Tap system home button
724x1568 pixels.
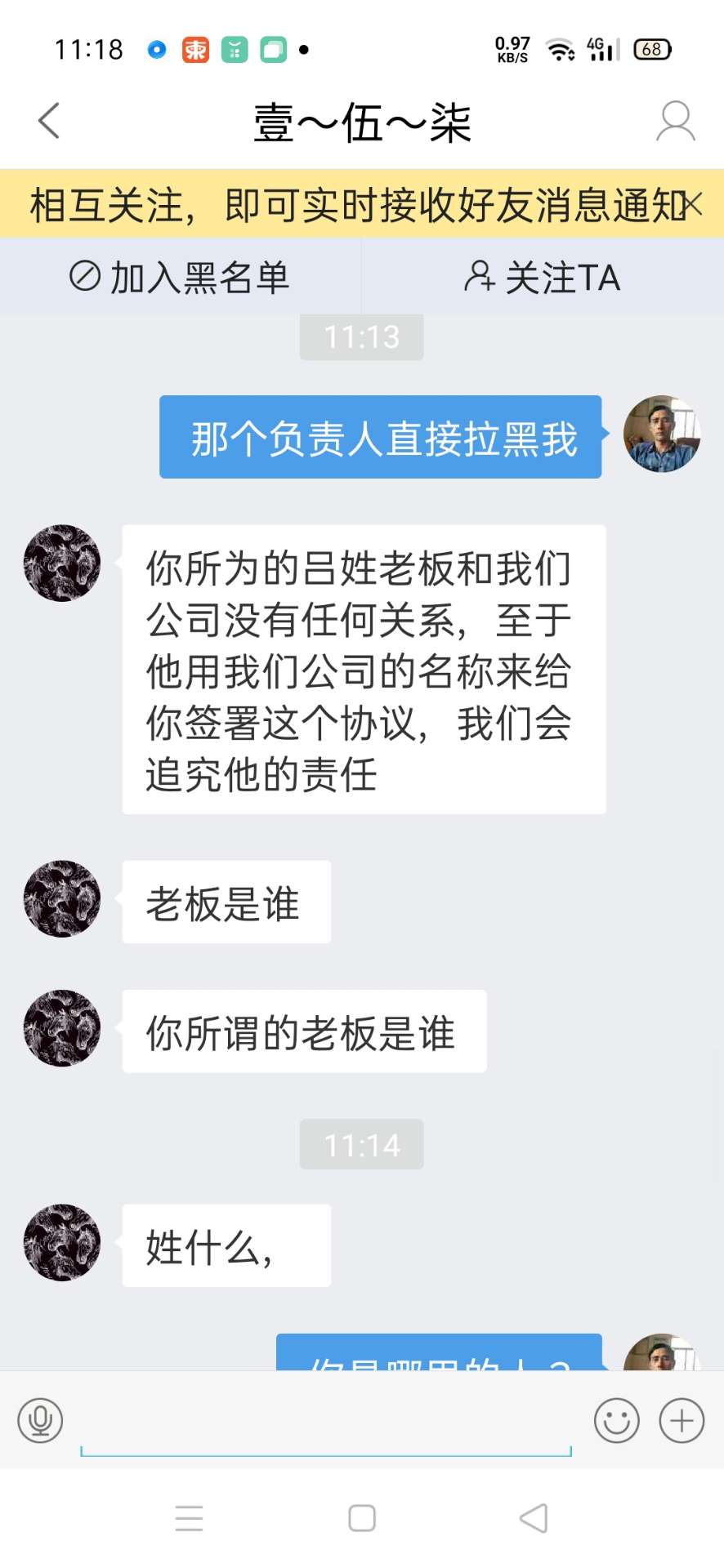[362, 1518]
